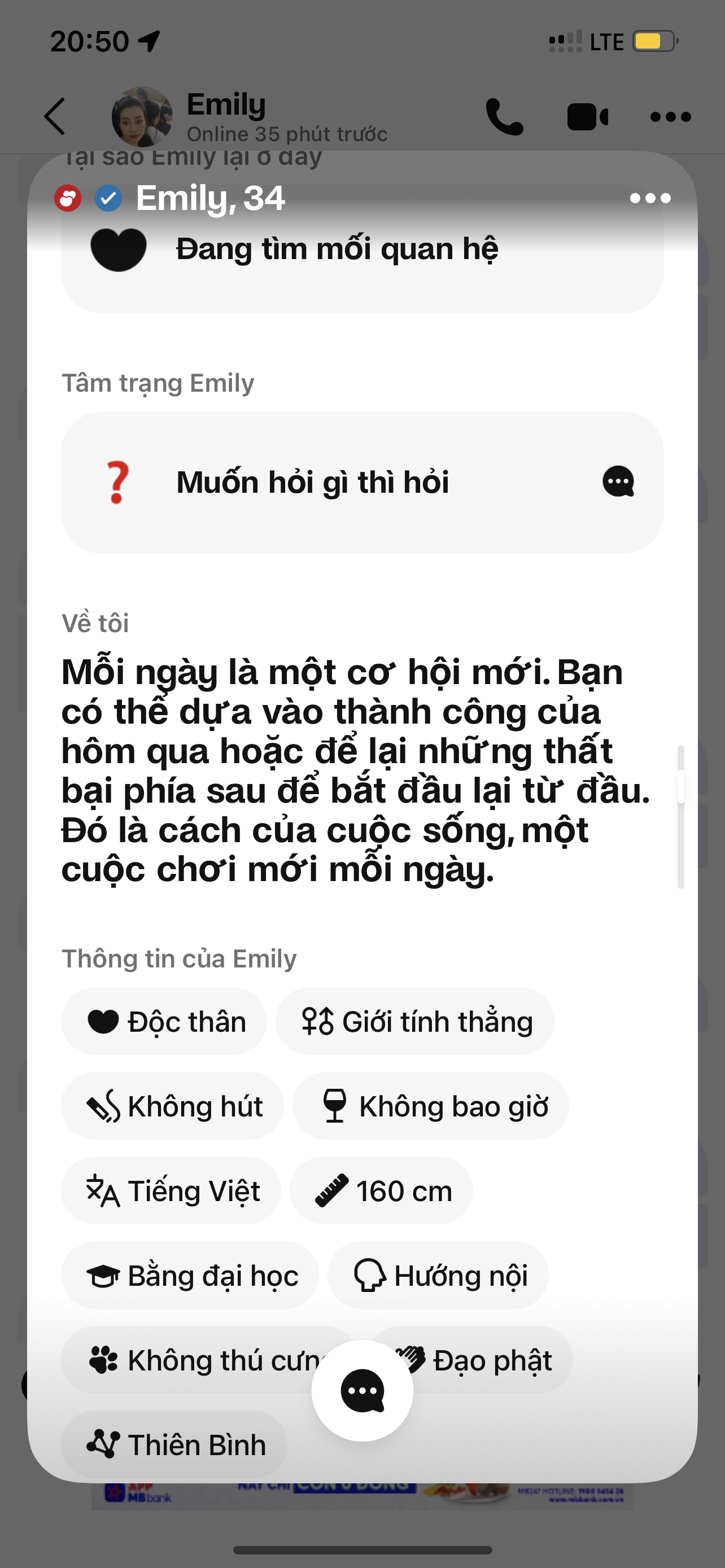Viewport: 725px width, 1568px height.
Task: Open the three-dot menu on Emily's profile card
Action: coord(649,199)
